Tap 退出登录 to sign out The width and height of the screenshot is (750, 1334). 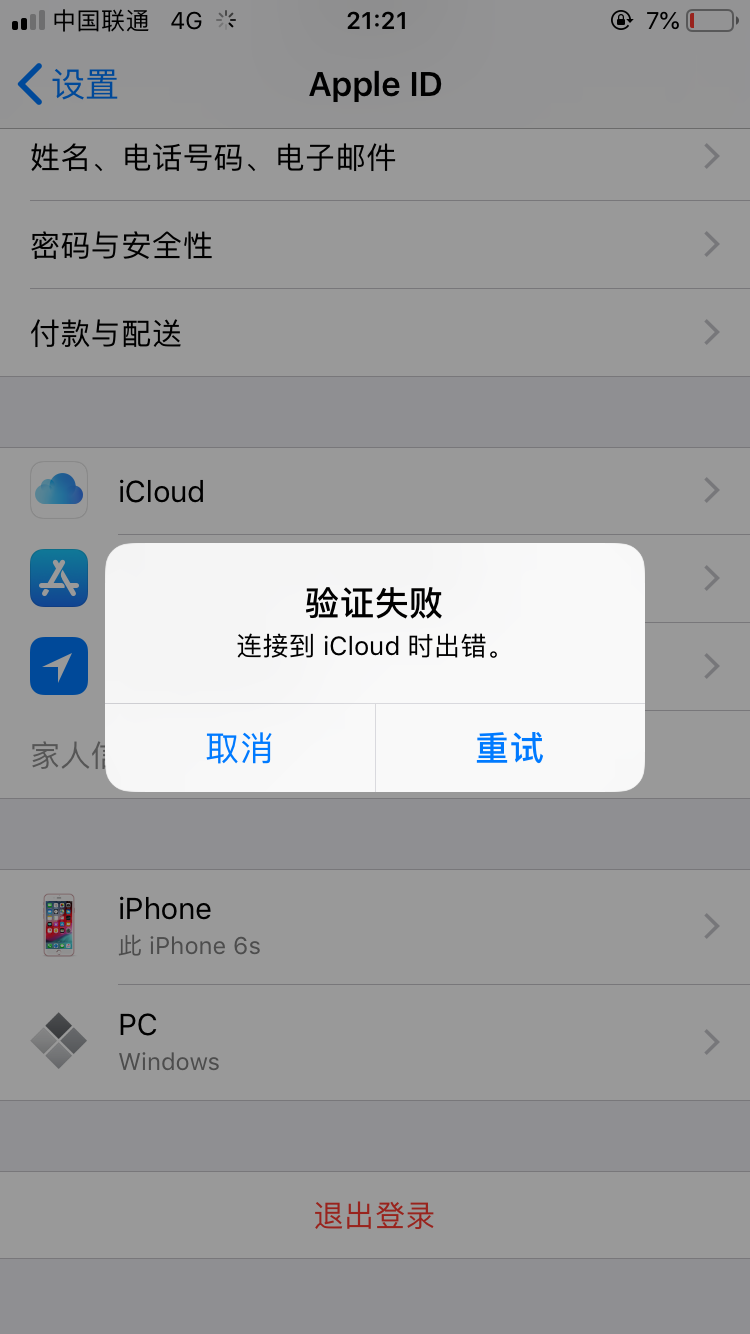(375, 1216)
